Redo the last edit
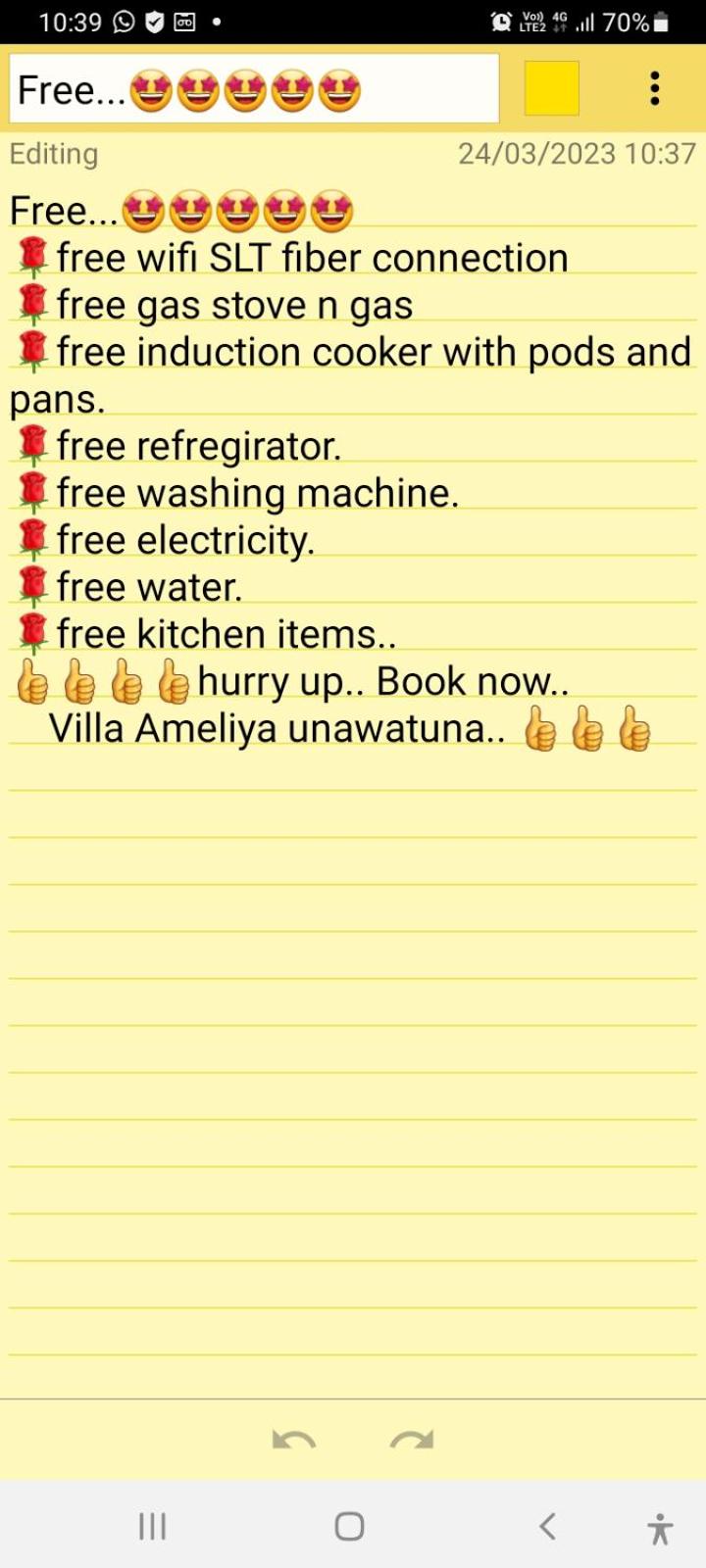The image size is (706, 1568). click(412, 1440)
